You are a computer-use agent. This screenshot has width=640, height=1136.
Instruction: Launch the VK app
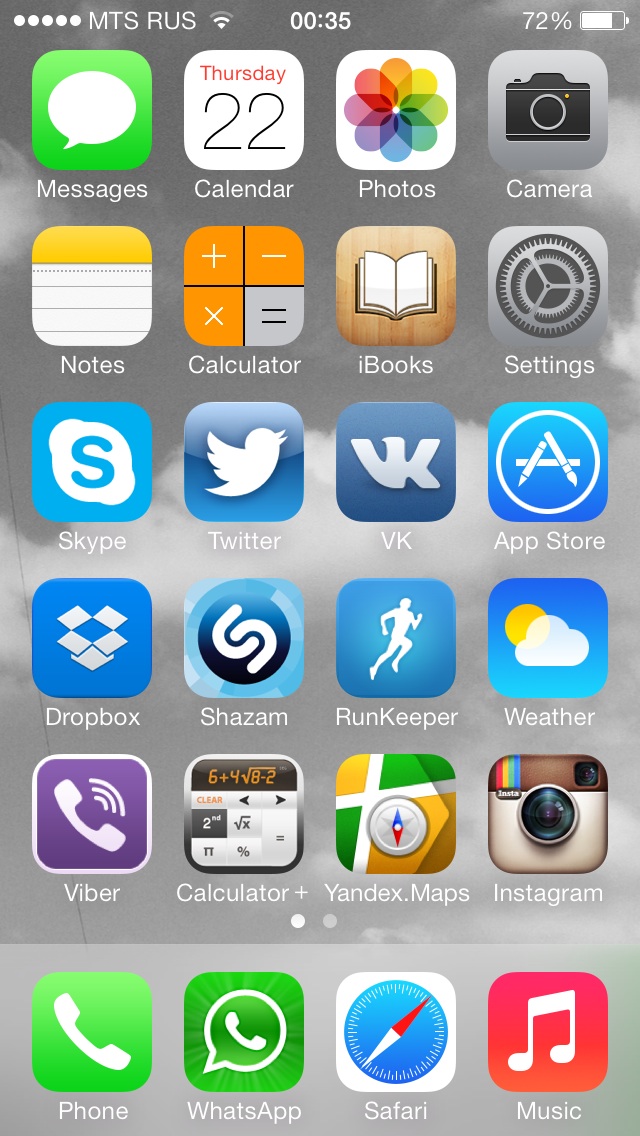(396, 462)
